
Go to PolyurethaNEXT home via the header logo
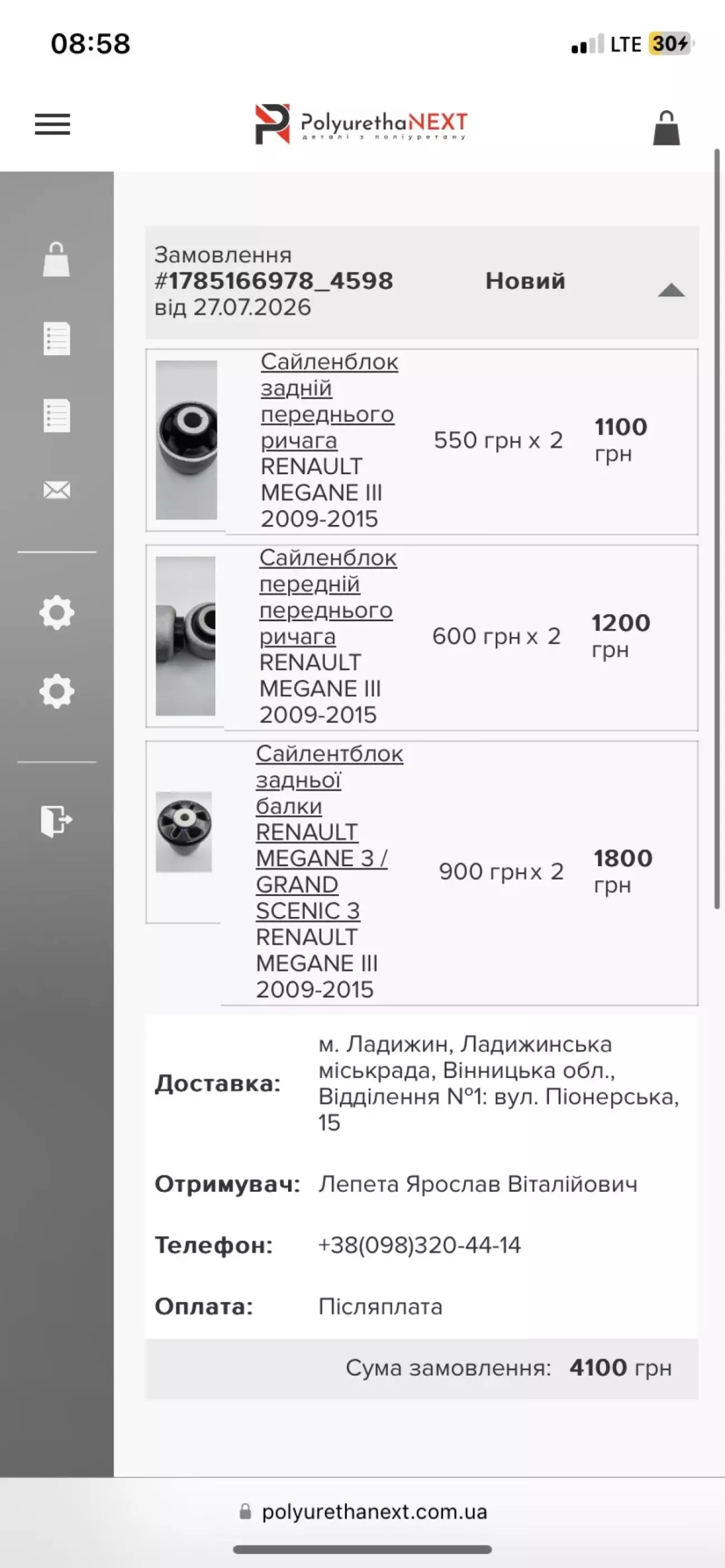tap(361, 124)
